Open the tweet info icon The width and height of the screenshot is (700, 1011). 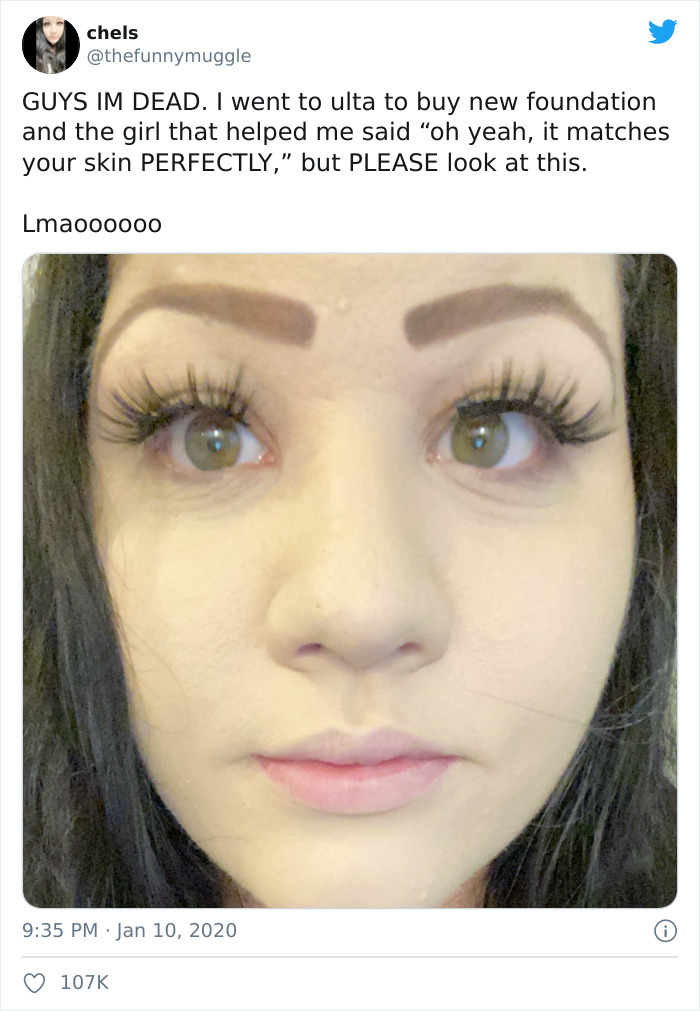[x=664, y=931]
